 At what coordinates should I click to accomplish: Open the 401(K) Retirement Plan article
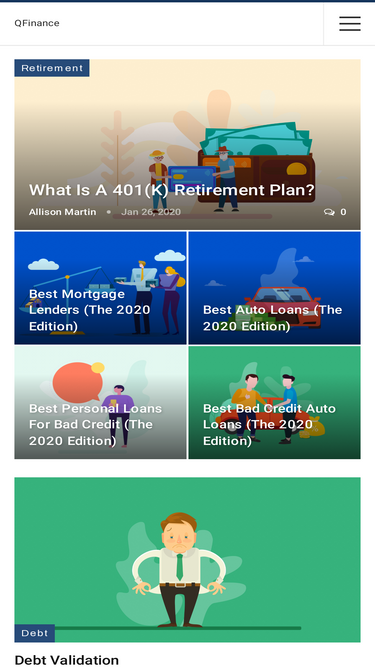[171, 190]
